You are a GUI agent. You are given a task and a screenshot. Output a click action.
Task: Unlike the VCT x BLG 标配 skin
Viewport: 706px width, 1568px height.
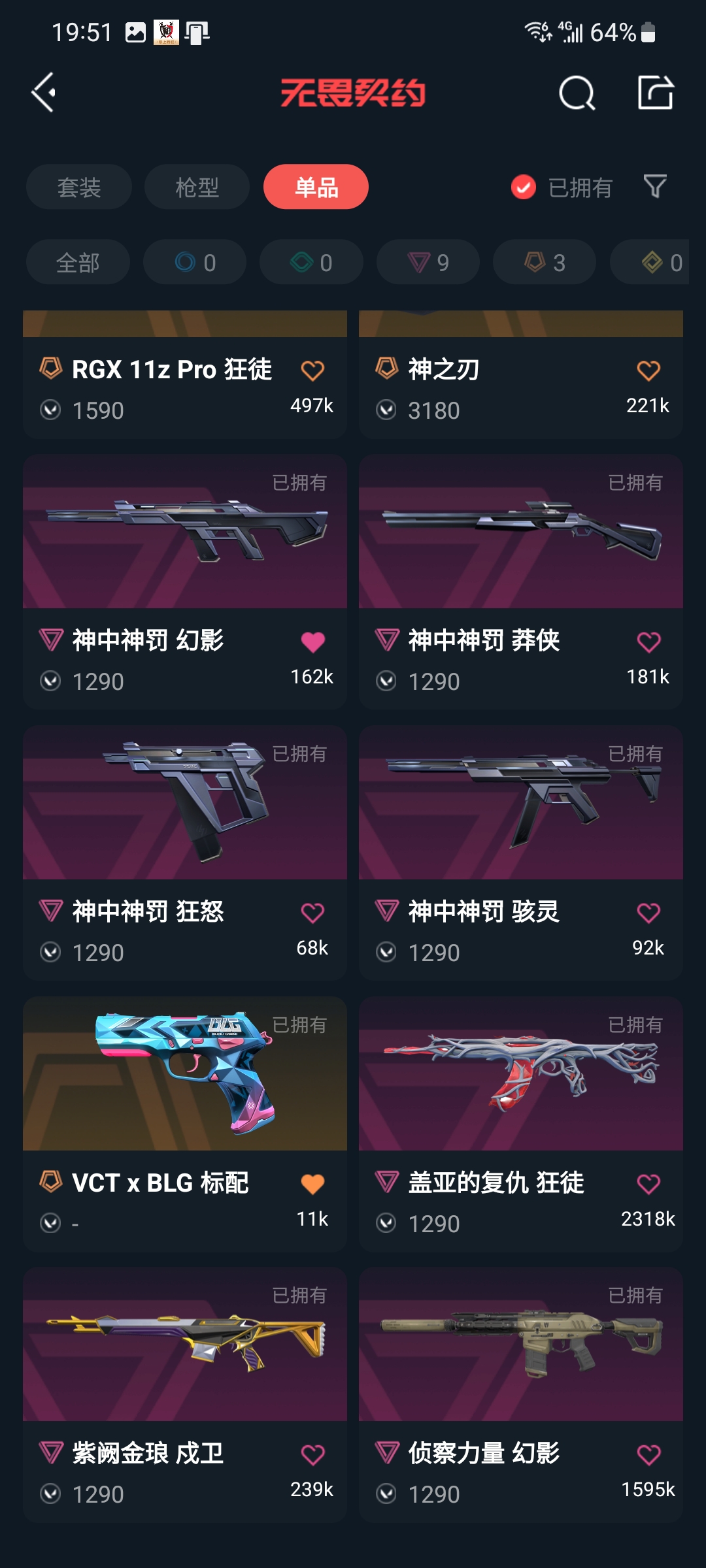click(x=312, y=1184)
